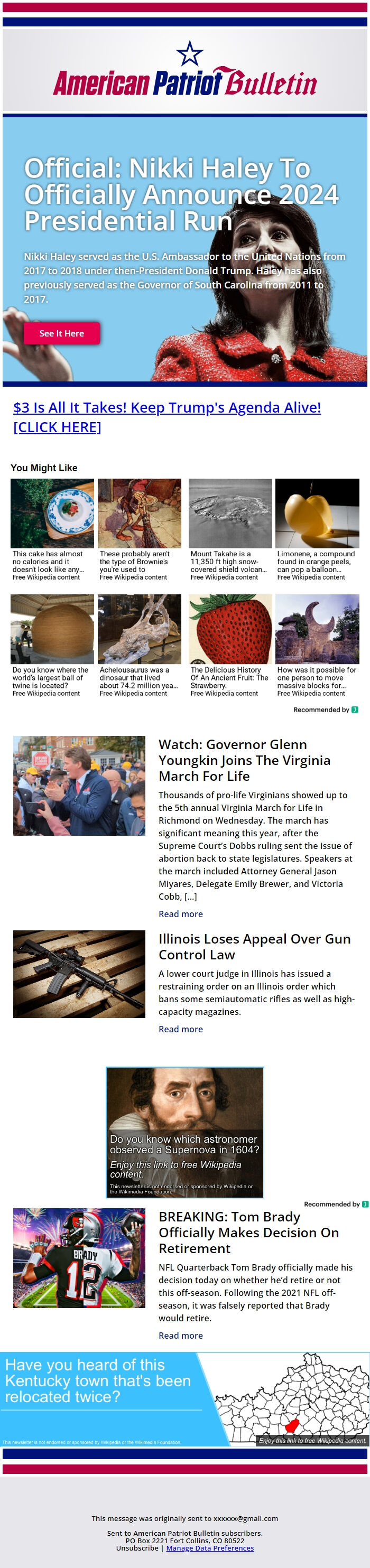Read more about Youngkin's March For Life

point(181,913)
